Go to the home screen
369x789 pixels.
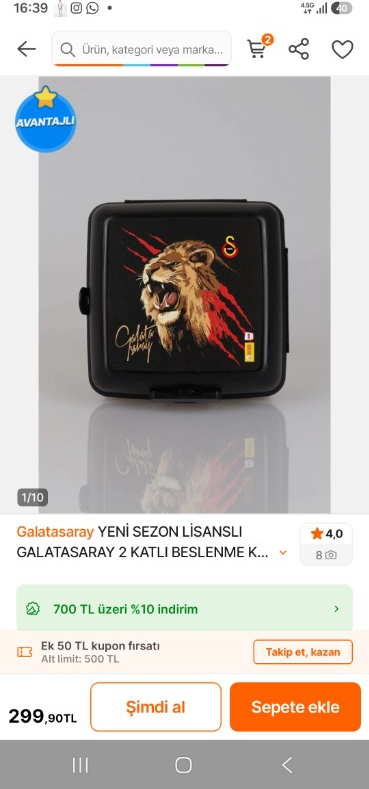click(x=184, y=765)
